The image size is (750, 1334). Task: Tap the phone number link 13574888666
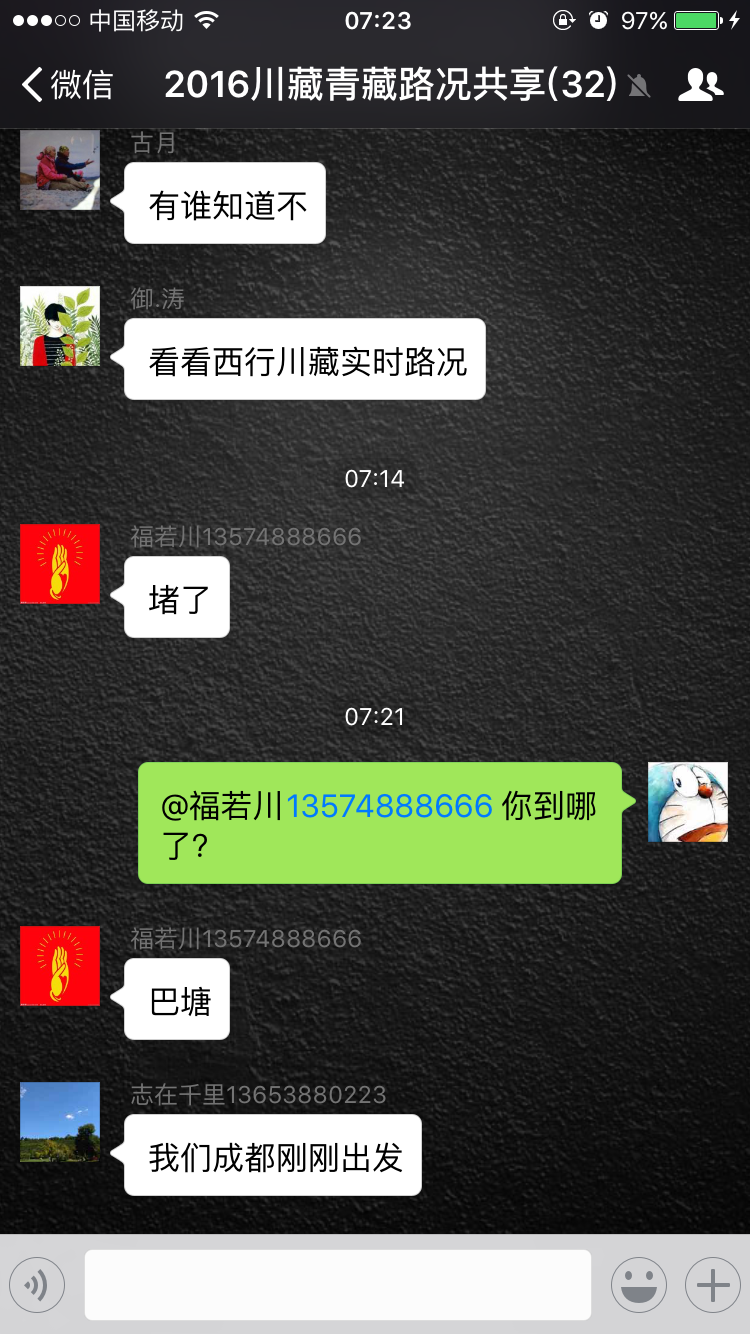(x=390, y=806)
